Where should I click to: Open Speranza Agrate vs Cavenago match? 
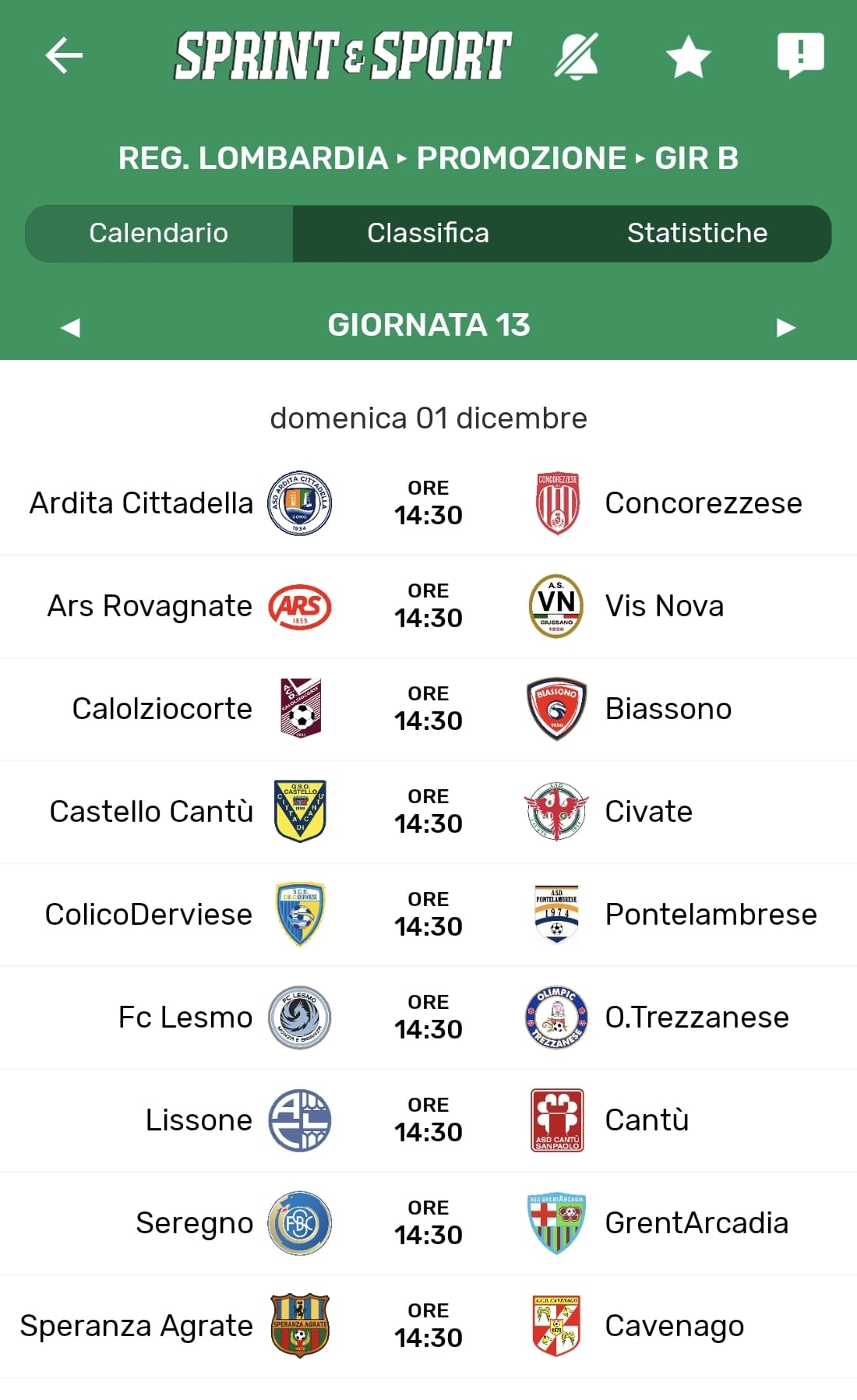428,1326
